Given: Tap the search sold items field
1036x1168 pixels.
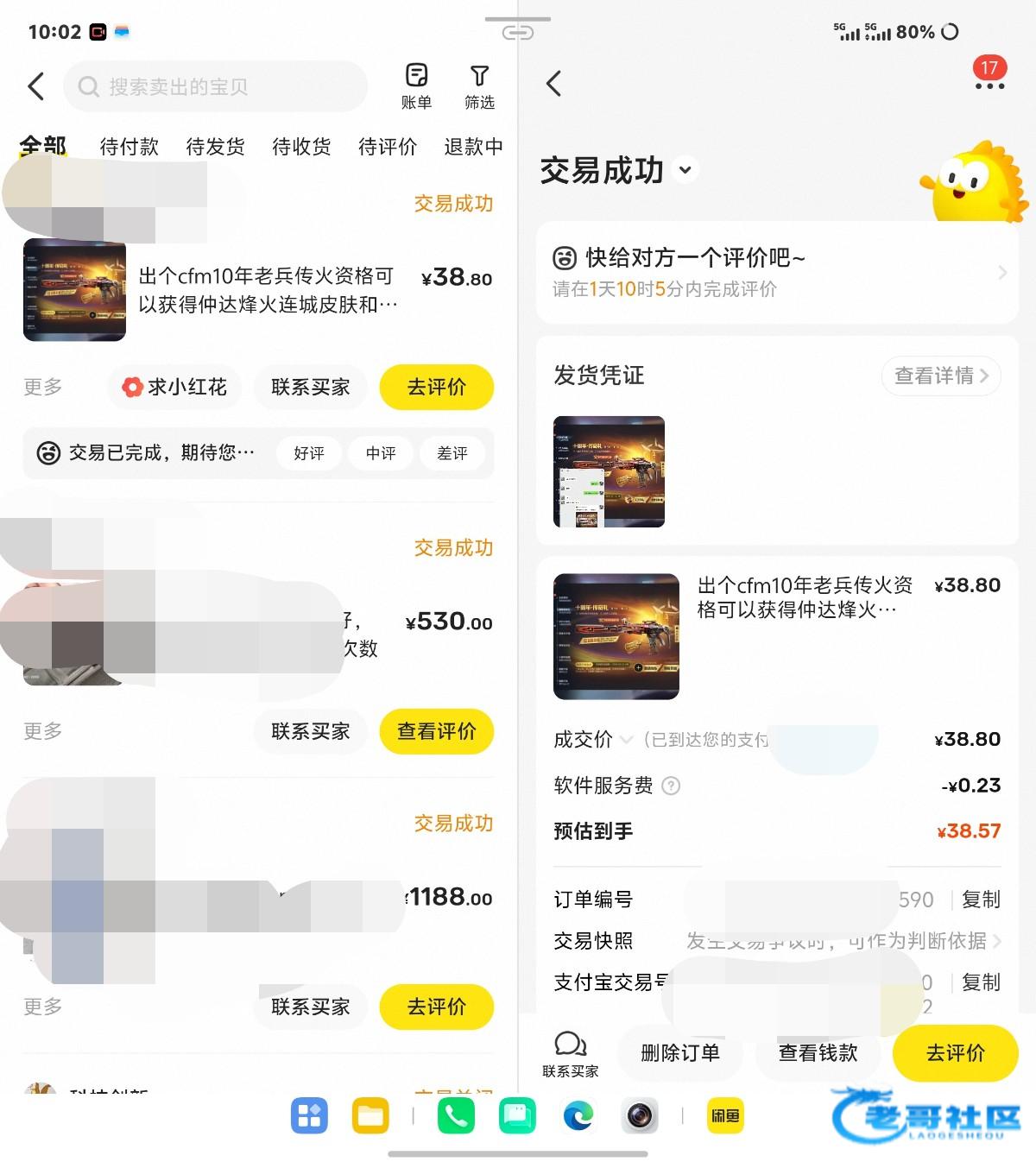Looking at the screenshot, I should (216, 86).
